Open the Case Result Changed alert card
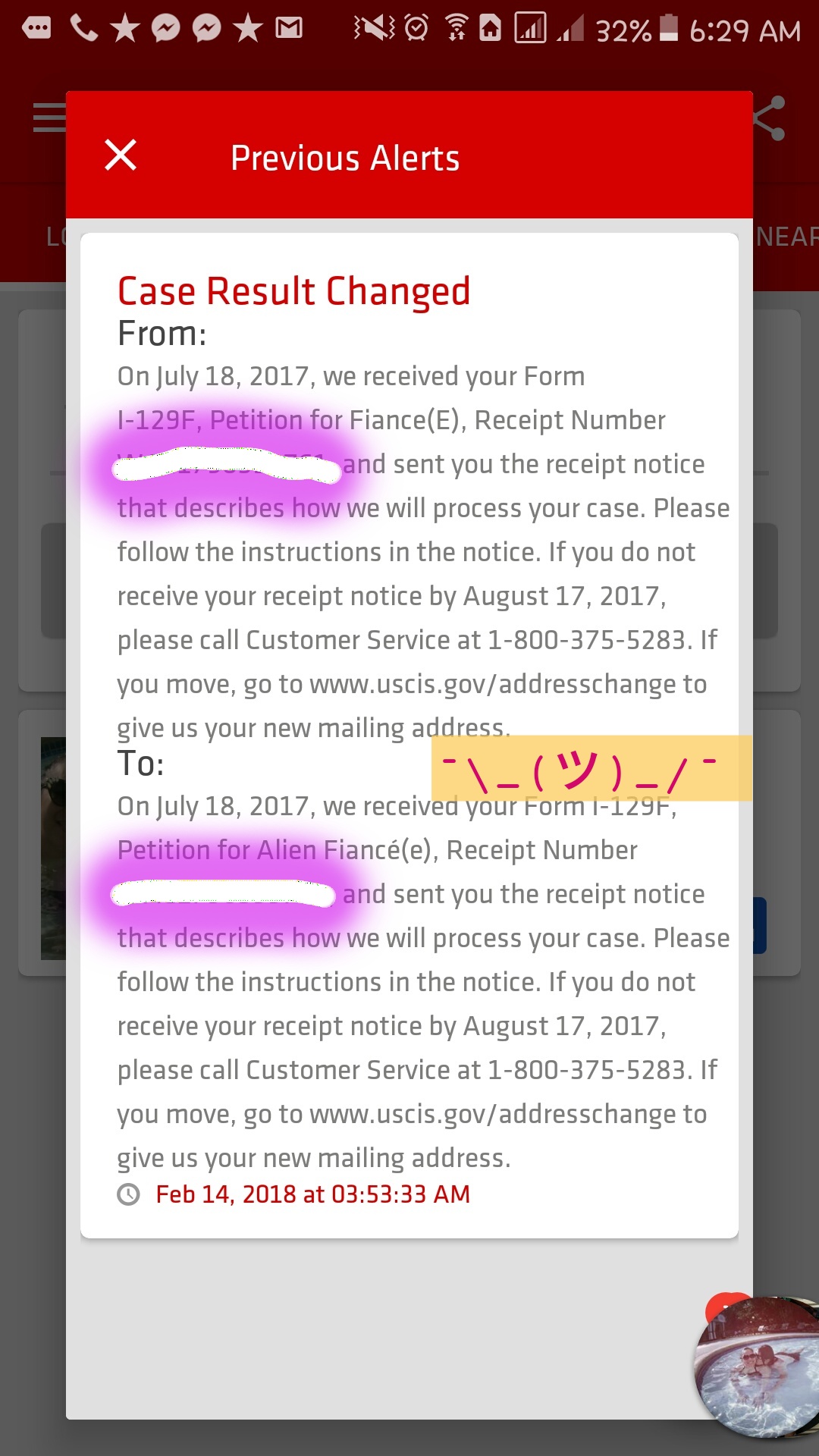The height and width of the screenshot is (1456, 819). 409,735
